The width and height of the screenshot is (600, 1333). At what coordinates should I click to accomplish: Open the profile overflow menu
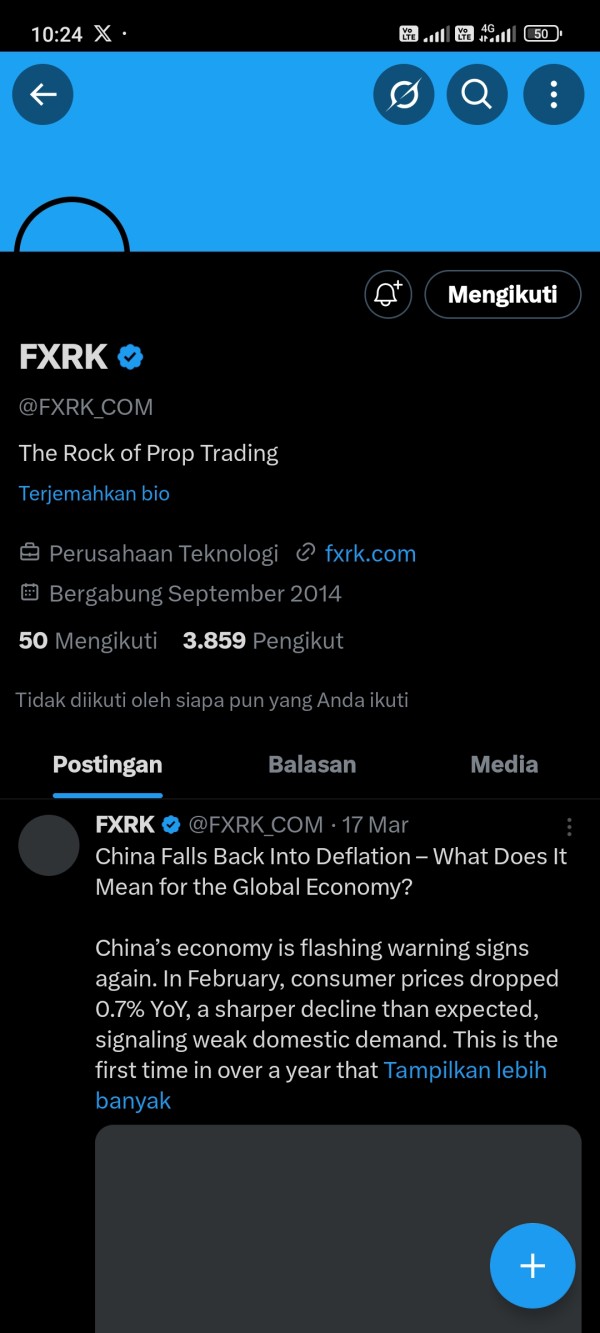[x=553, y=95]
